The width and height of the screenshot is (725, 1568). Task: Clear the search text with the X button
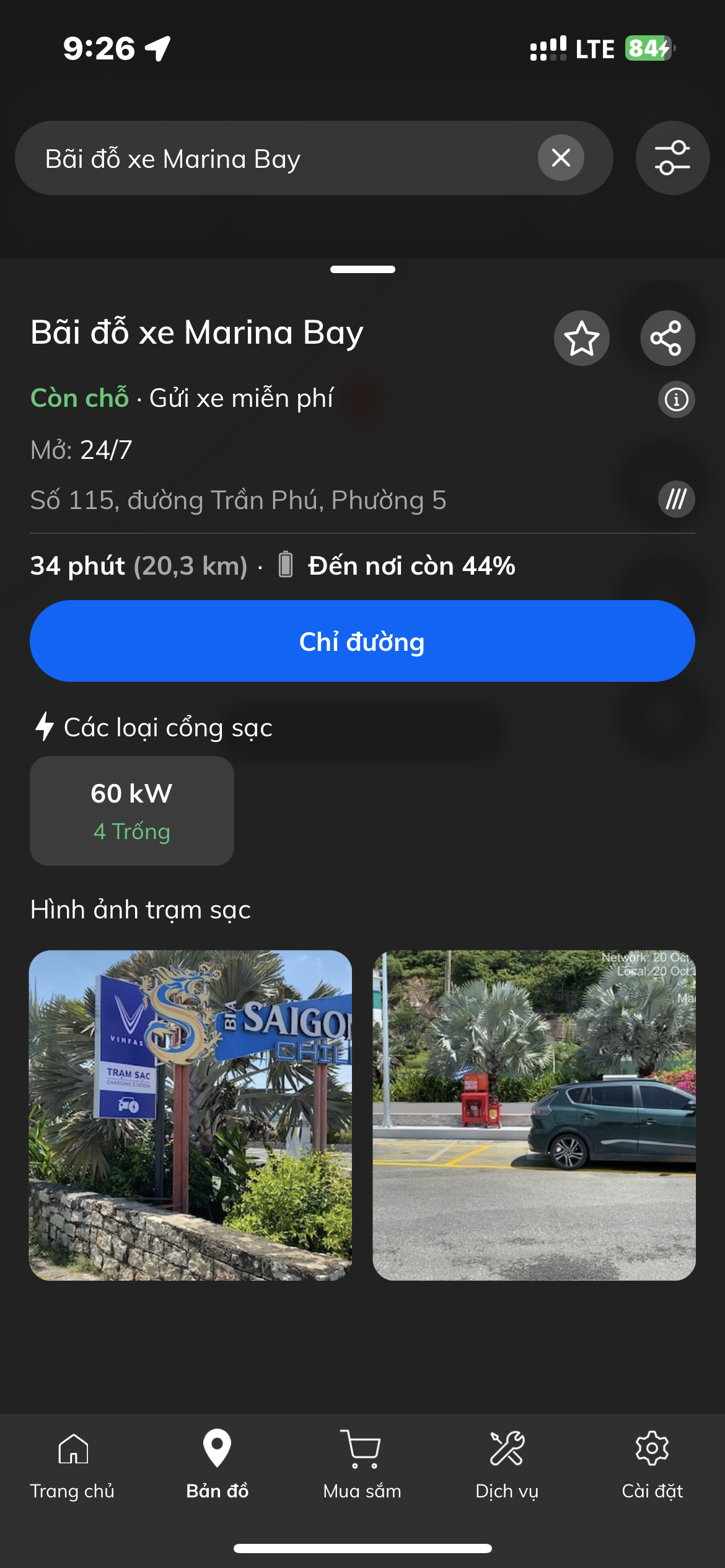tap(561, 158)
